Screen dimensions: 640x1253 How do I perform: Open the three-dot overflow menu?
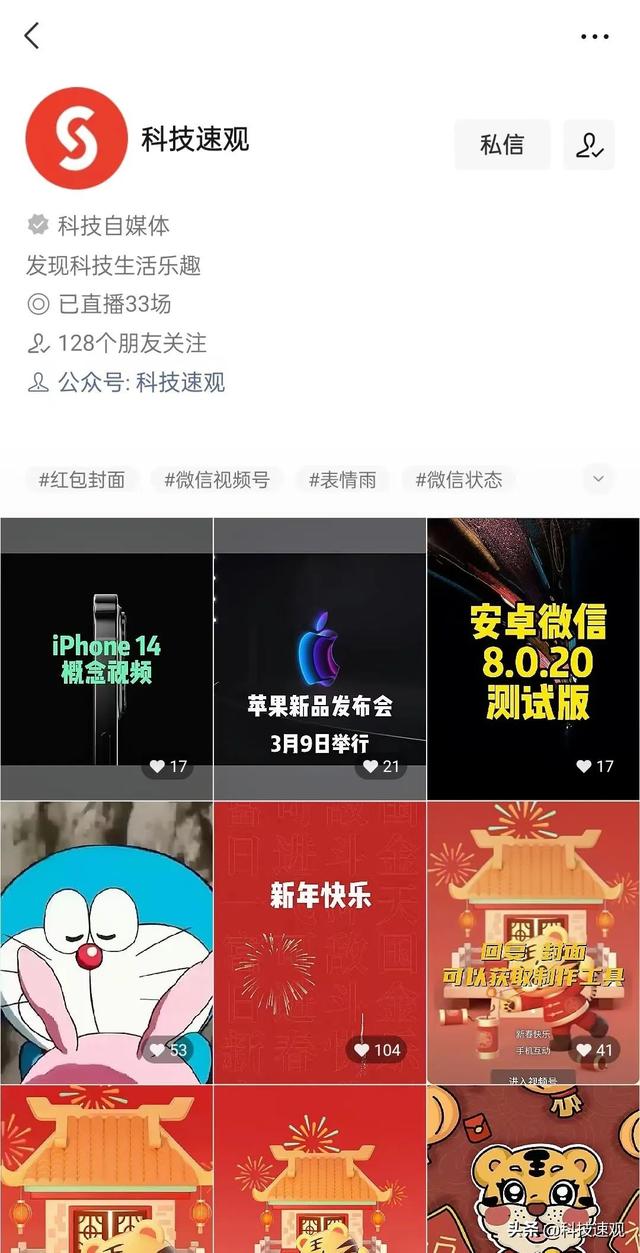pos(595,37)
